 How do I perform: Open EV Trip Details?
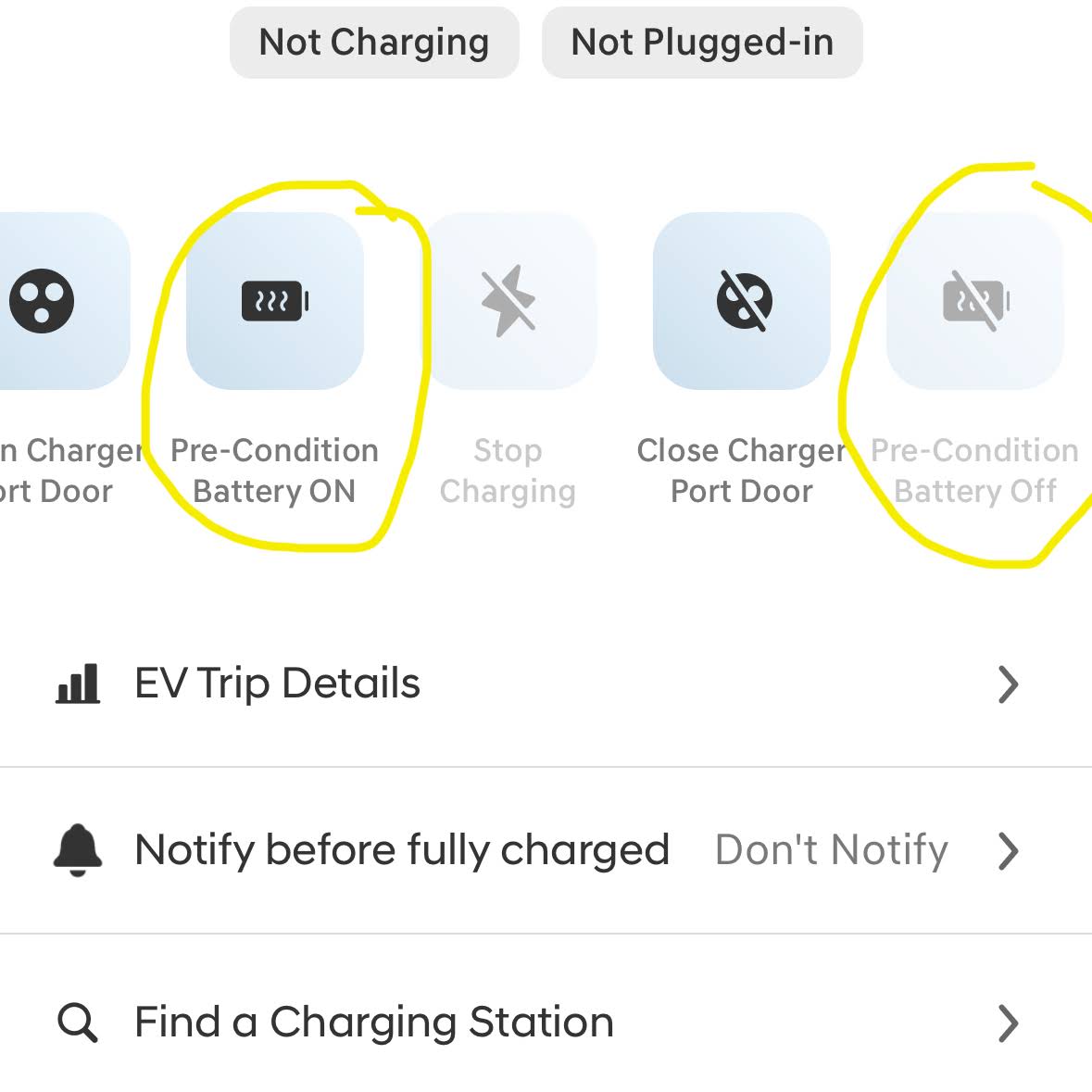(x=537, y=684)
